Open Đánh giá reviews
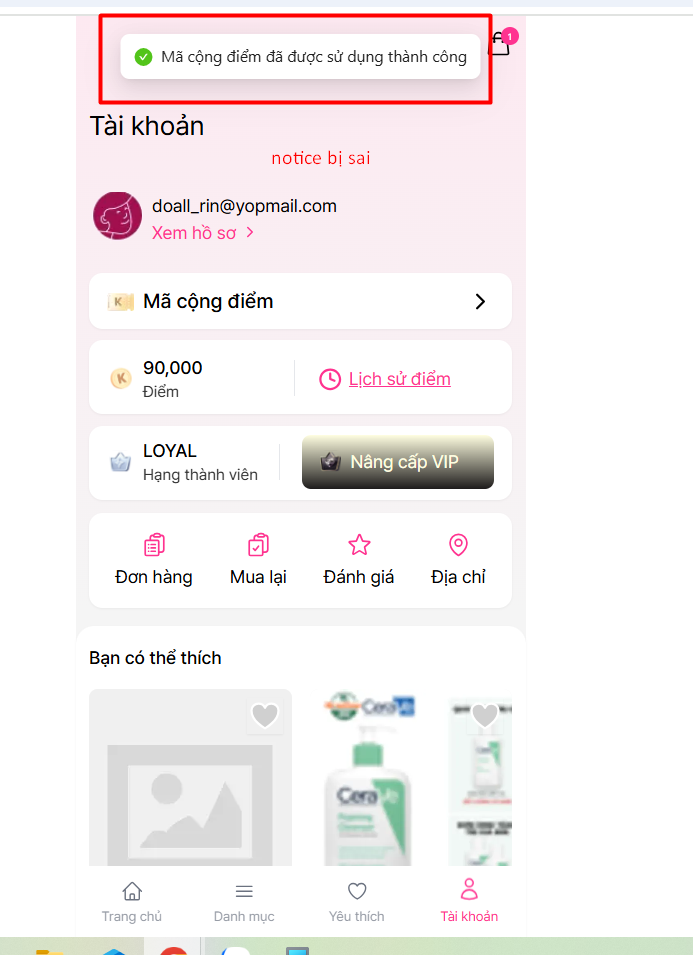Image resolution: width=693 pixels, height=955 pixels. pos(359,560)
